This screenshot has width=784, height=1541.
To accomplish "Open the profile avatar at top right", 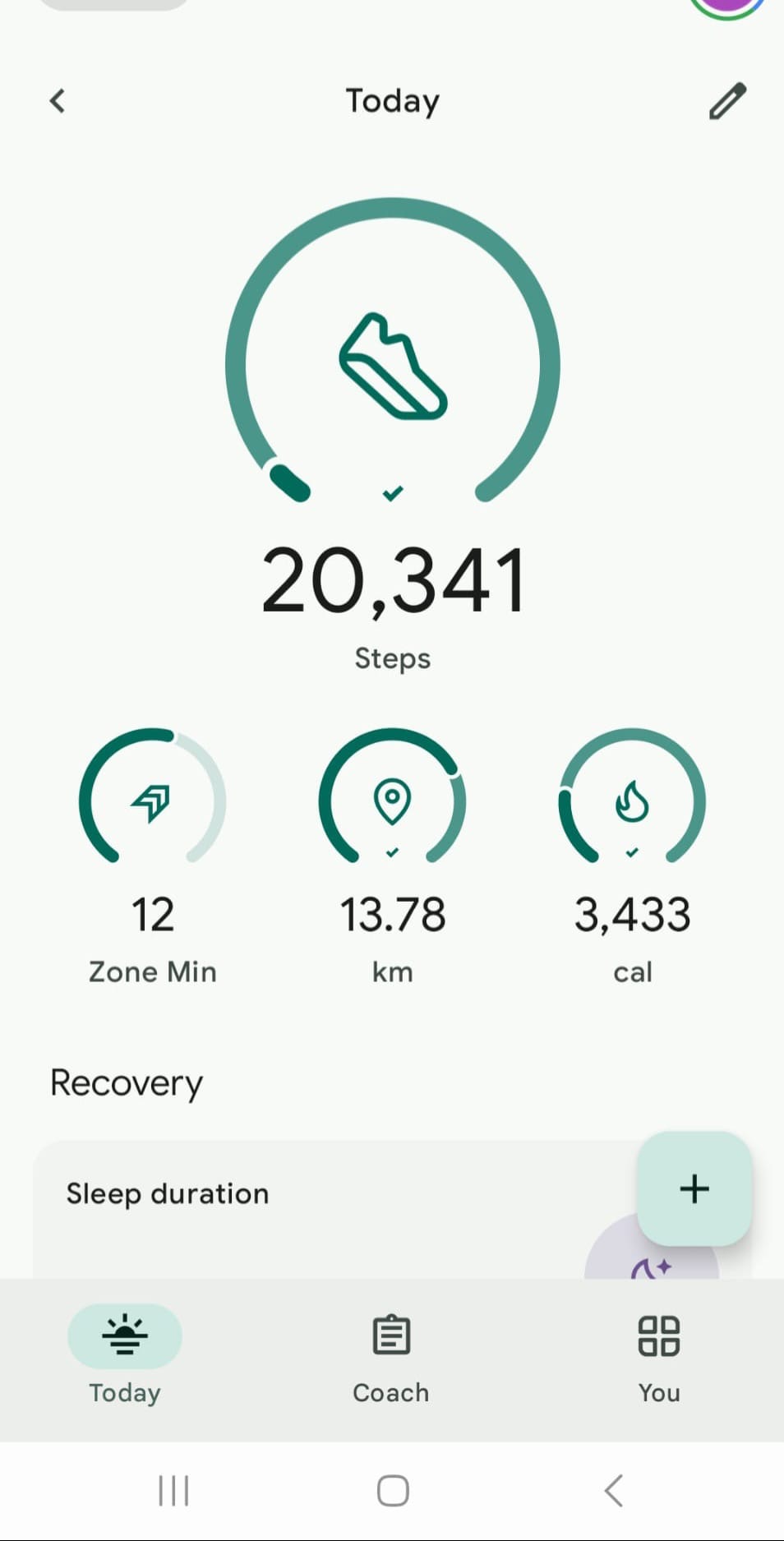I will click(x=728, y=7).
